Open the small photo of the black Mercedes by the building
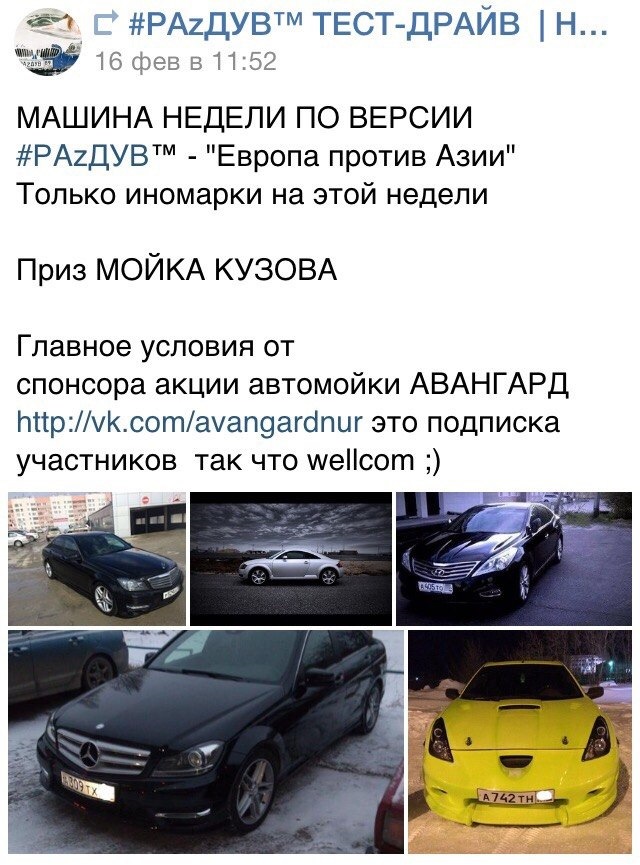This screenshot has height=865, width=640. (x=97, y=558)
